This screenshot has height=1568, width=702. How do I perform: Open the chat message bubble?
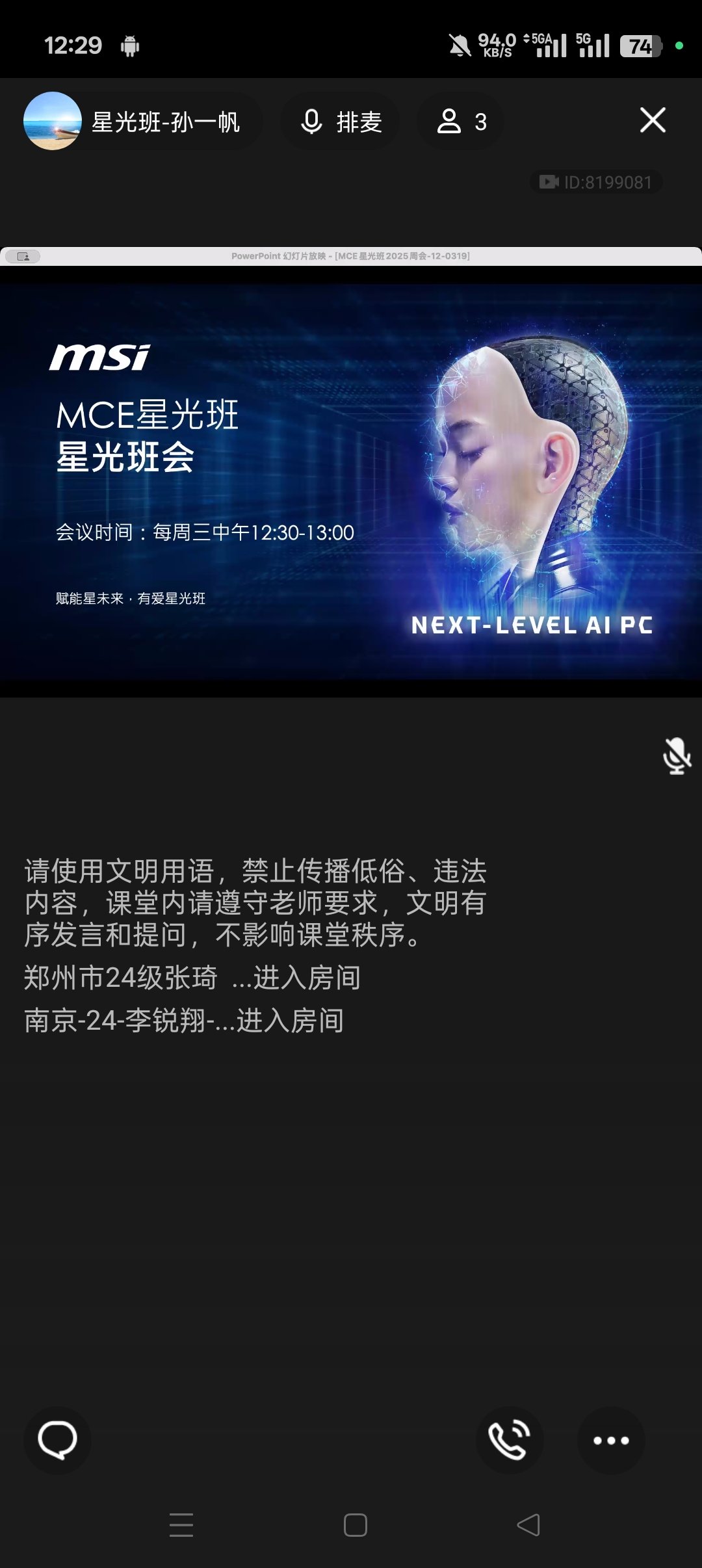click(57, 1440)
